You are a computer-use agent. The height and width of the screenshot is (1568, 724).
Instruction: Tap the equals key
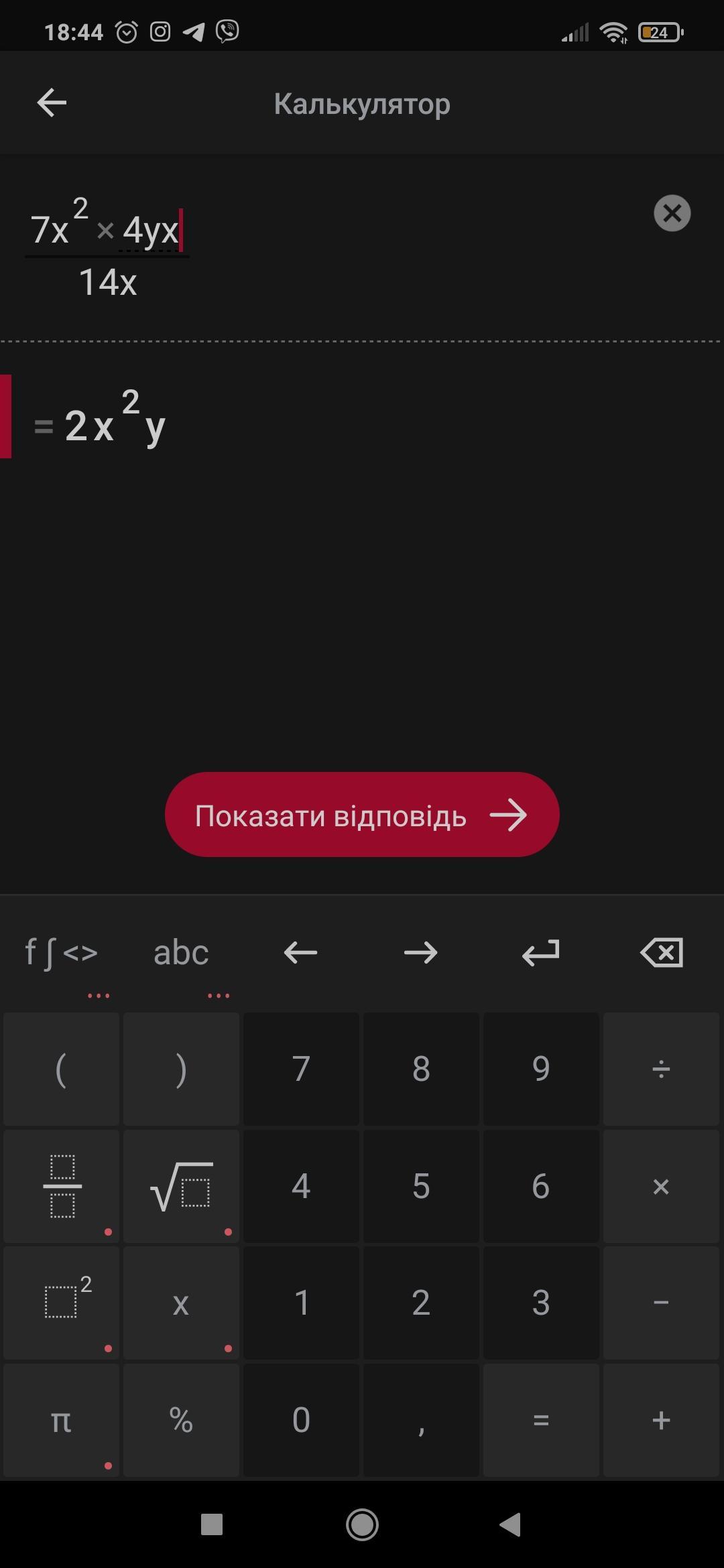[x=540, y=1420]
